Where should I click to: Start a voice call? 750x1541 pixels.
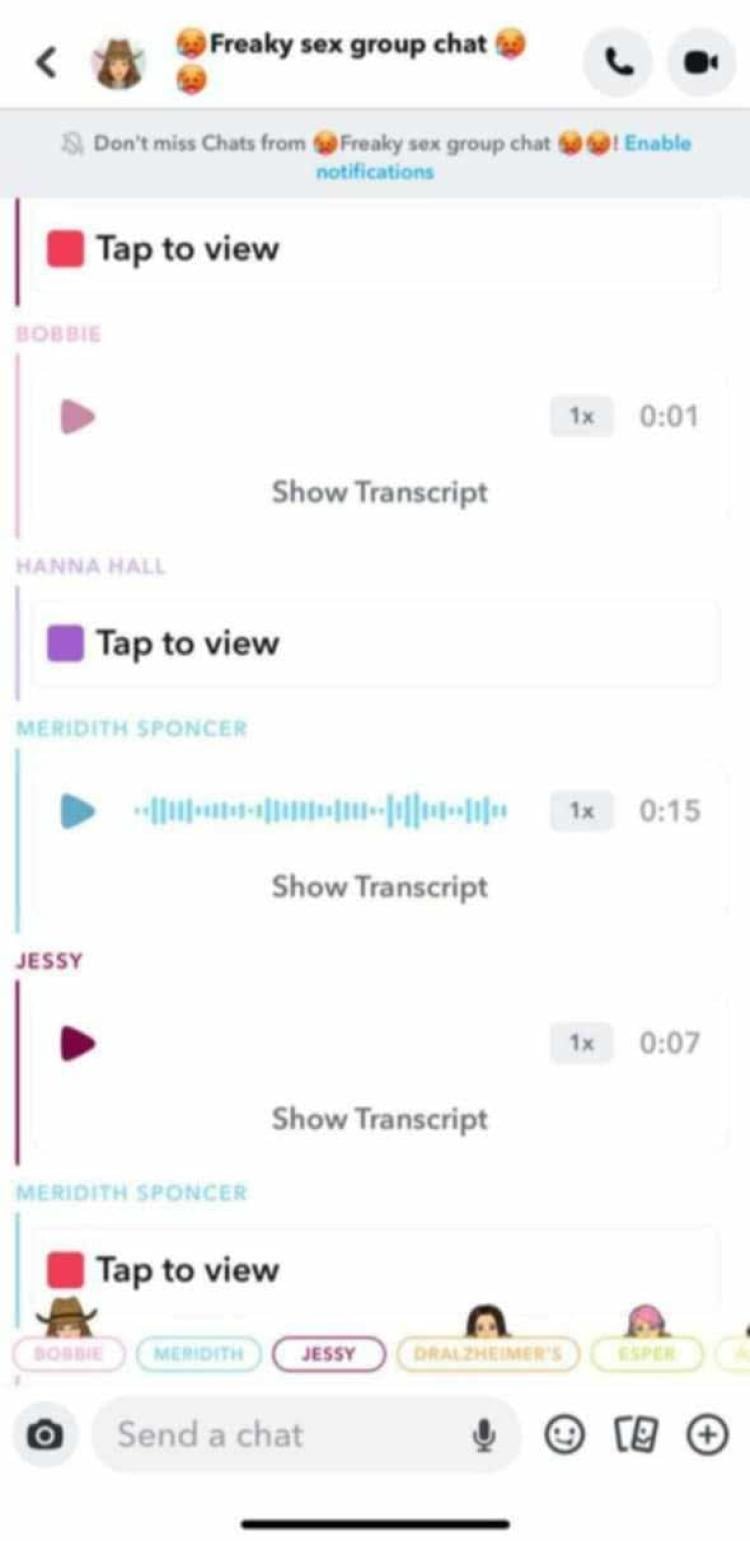click(619, 62)
